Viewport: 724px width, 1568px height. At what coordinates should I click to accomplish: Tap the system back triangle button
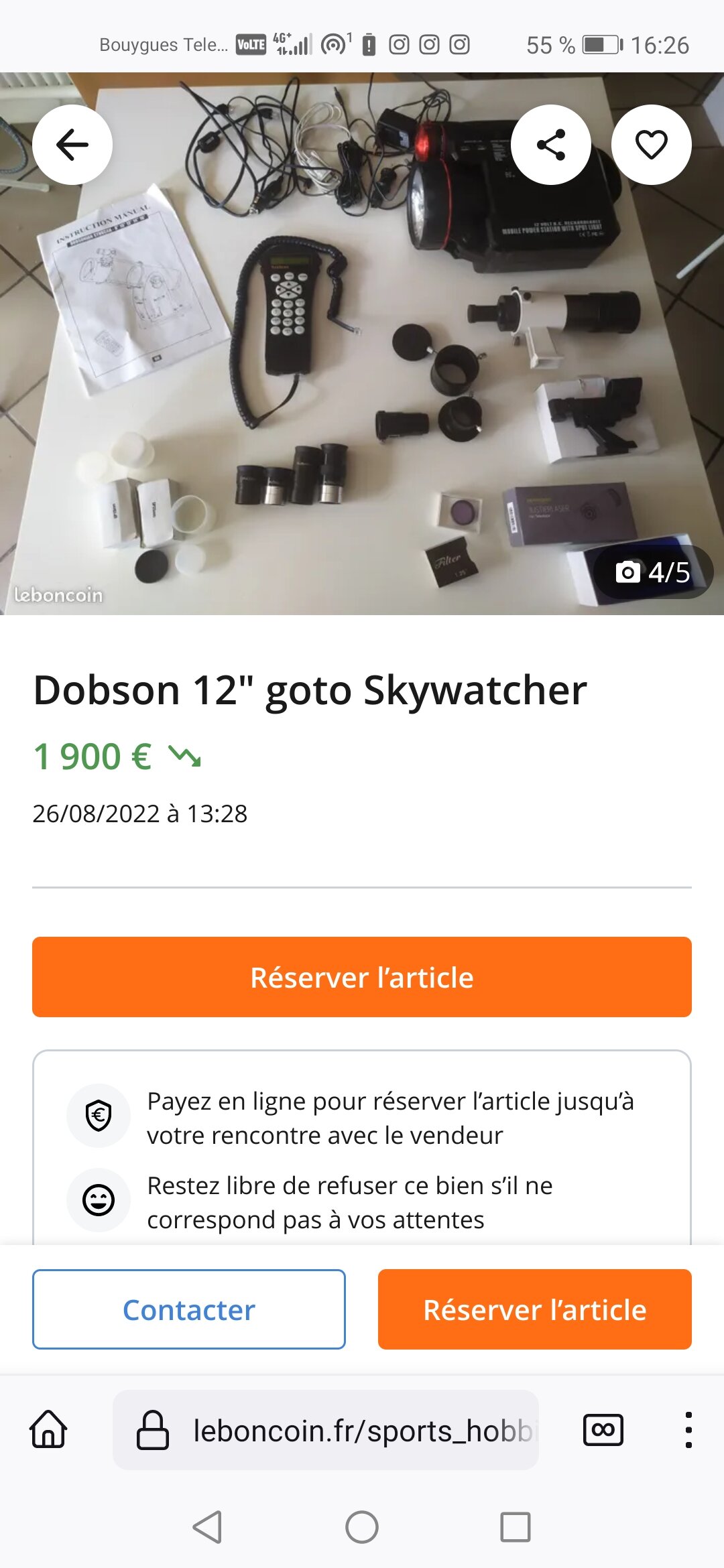208,1527
